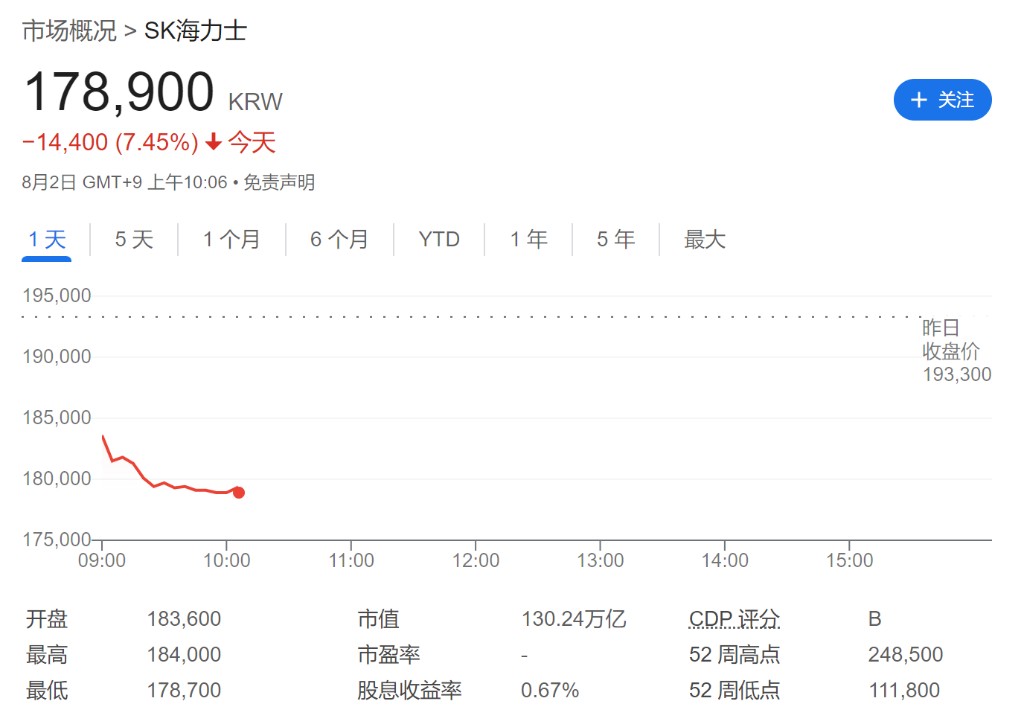This screenshot has width=1024, height=716.
Task: Switch to the 1 个月 chart range
Action: (x=231, y=239)
